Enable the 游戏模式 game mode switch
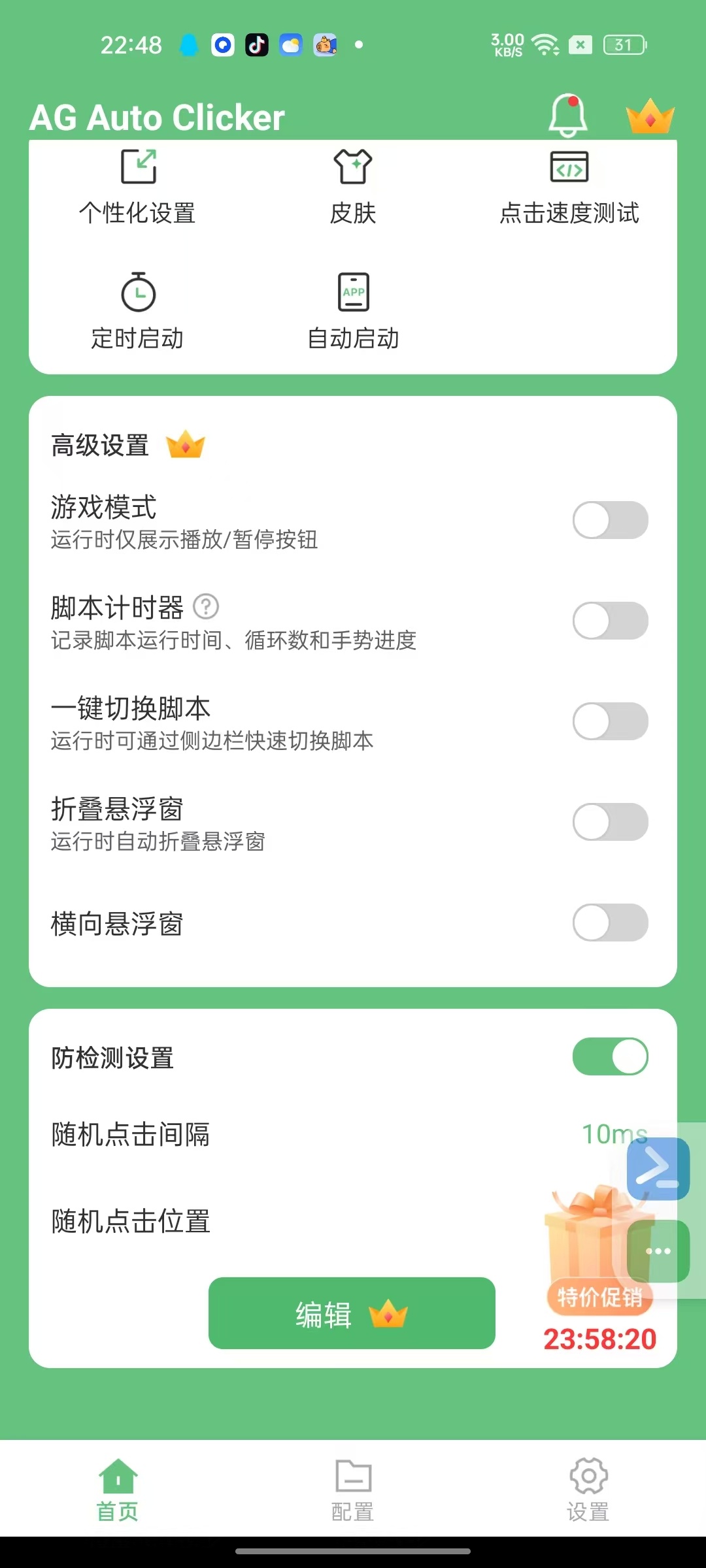 tap(610, 520)
